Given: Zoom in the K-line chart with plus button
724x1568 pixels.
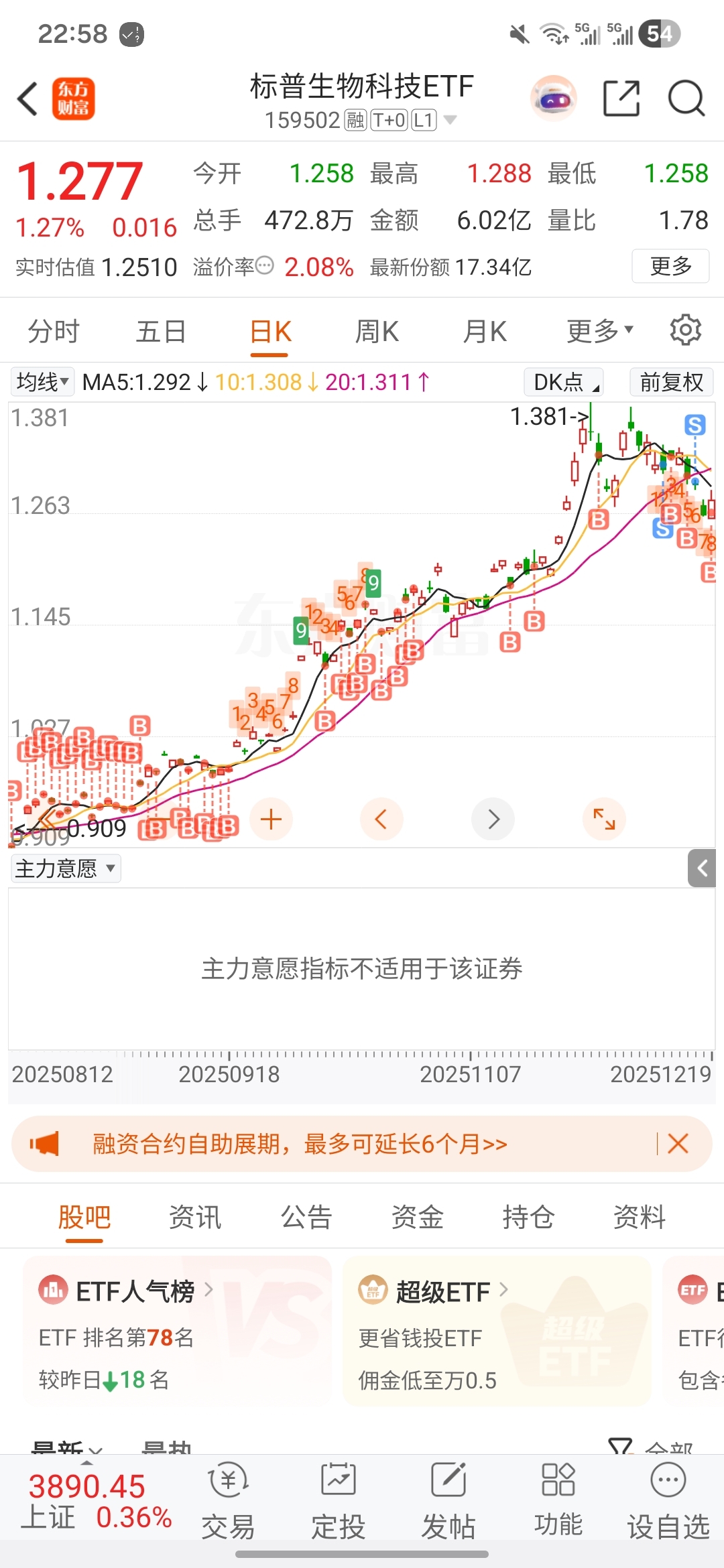Looking at the screenshot, I should [x=271, y=819].
